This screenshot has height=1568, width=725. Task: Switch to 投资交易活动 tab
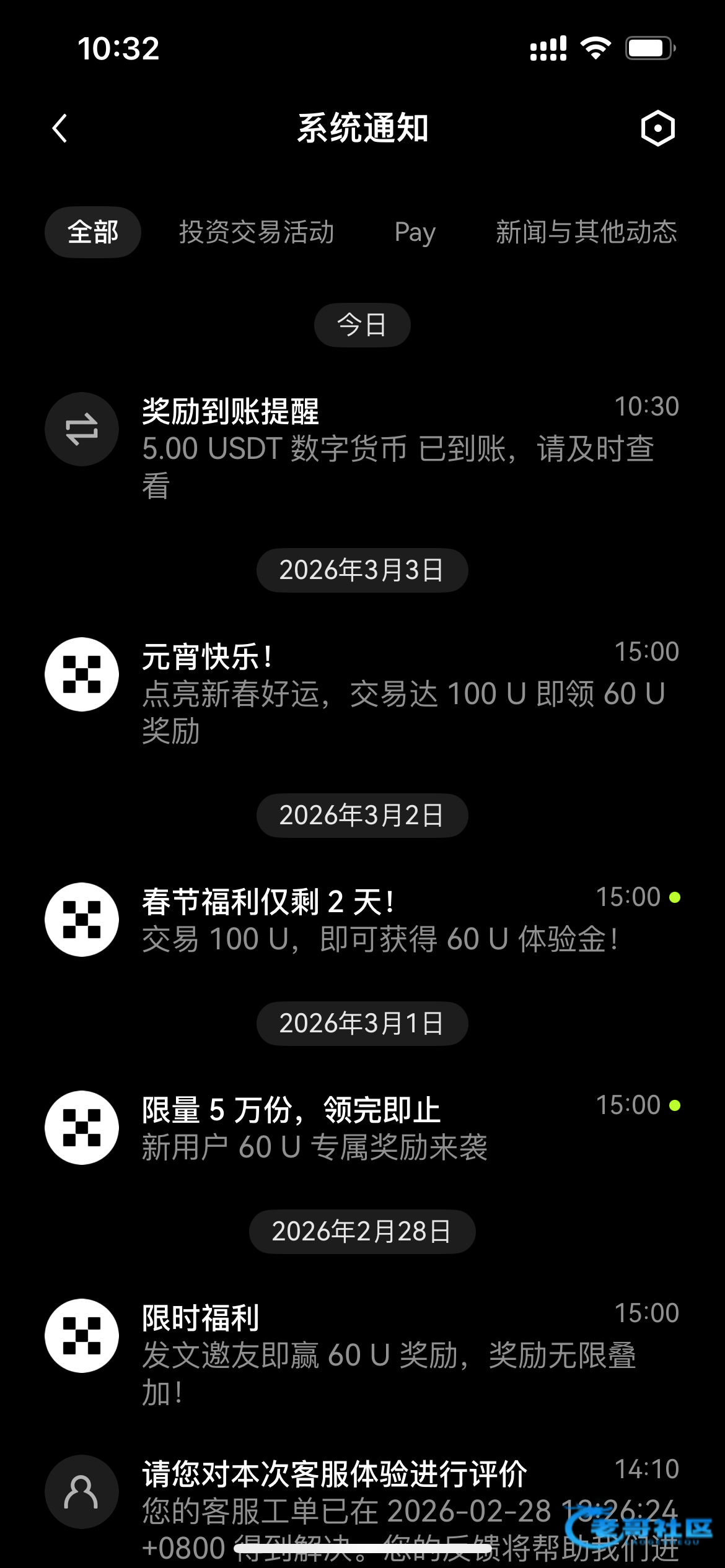click(257, 232)
